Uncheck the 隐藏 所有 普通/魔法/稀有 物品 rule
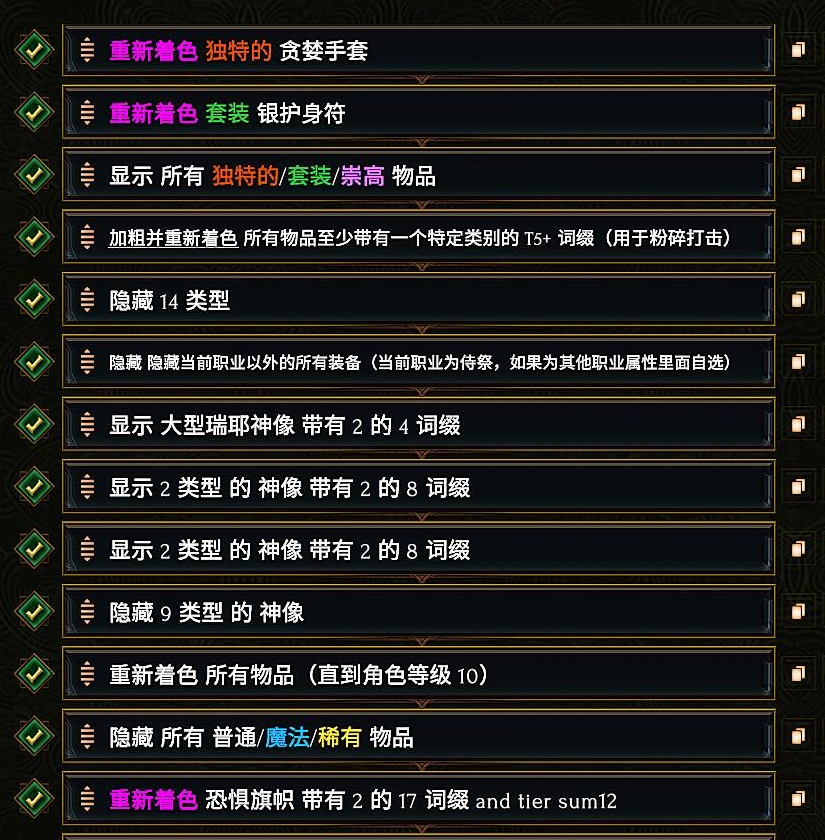 (34, 737)
